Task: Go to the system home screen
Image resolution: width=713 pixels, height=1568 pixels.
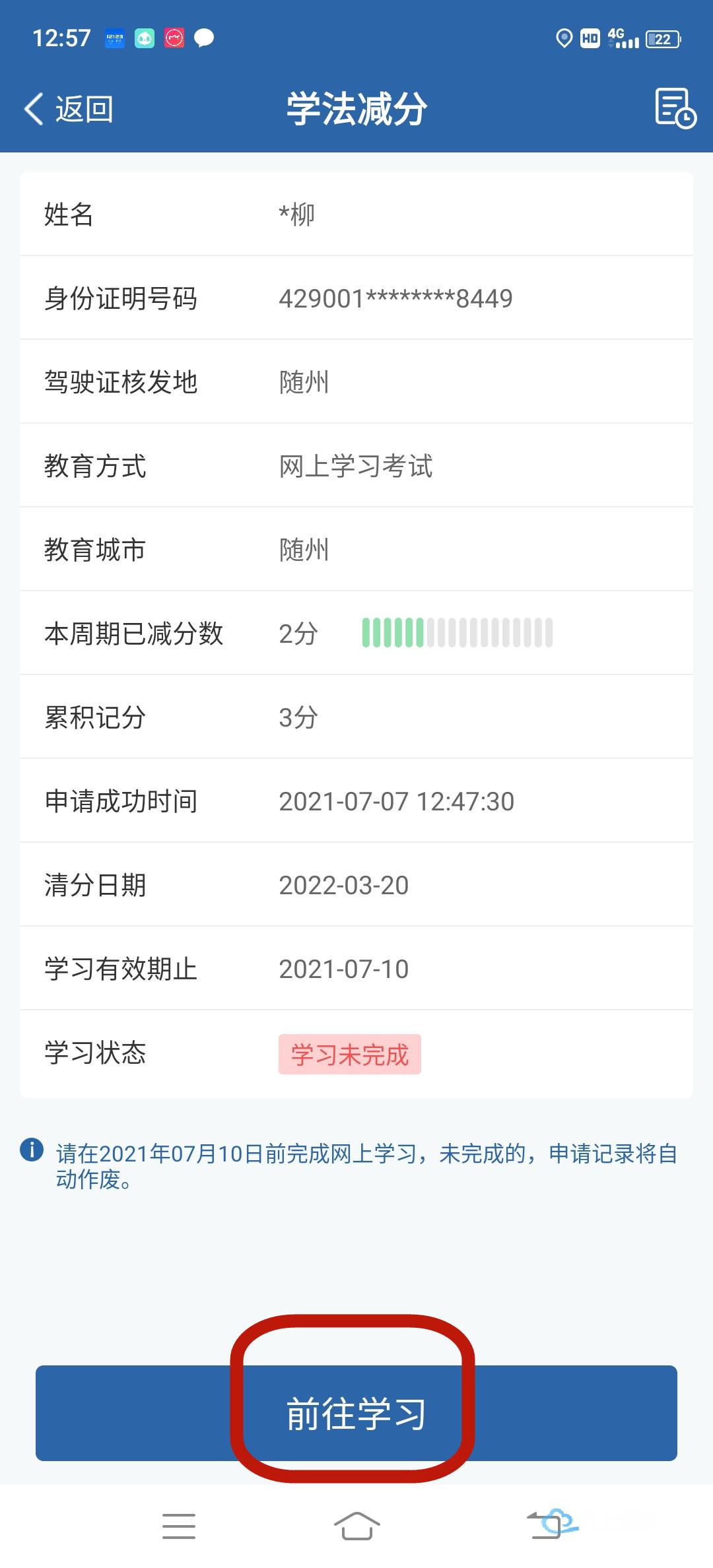Action: (x=356, y=1526)
